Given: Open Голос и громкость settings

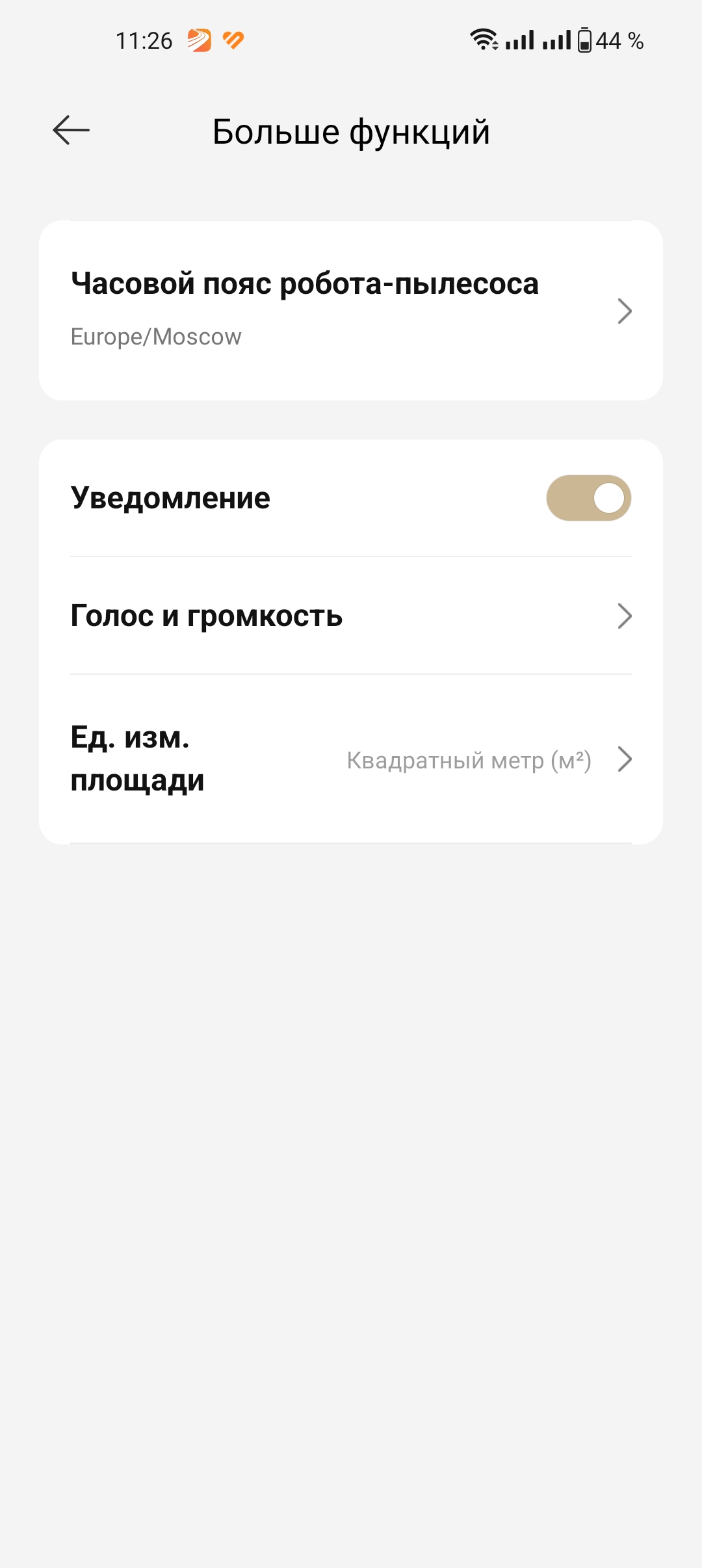Looking at the screenshot, I should coord(351,616).
